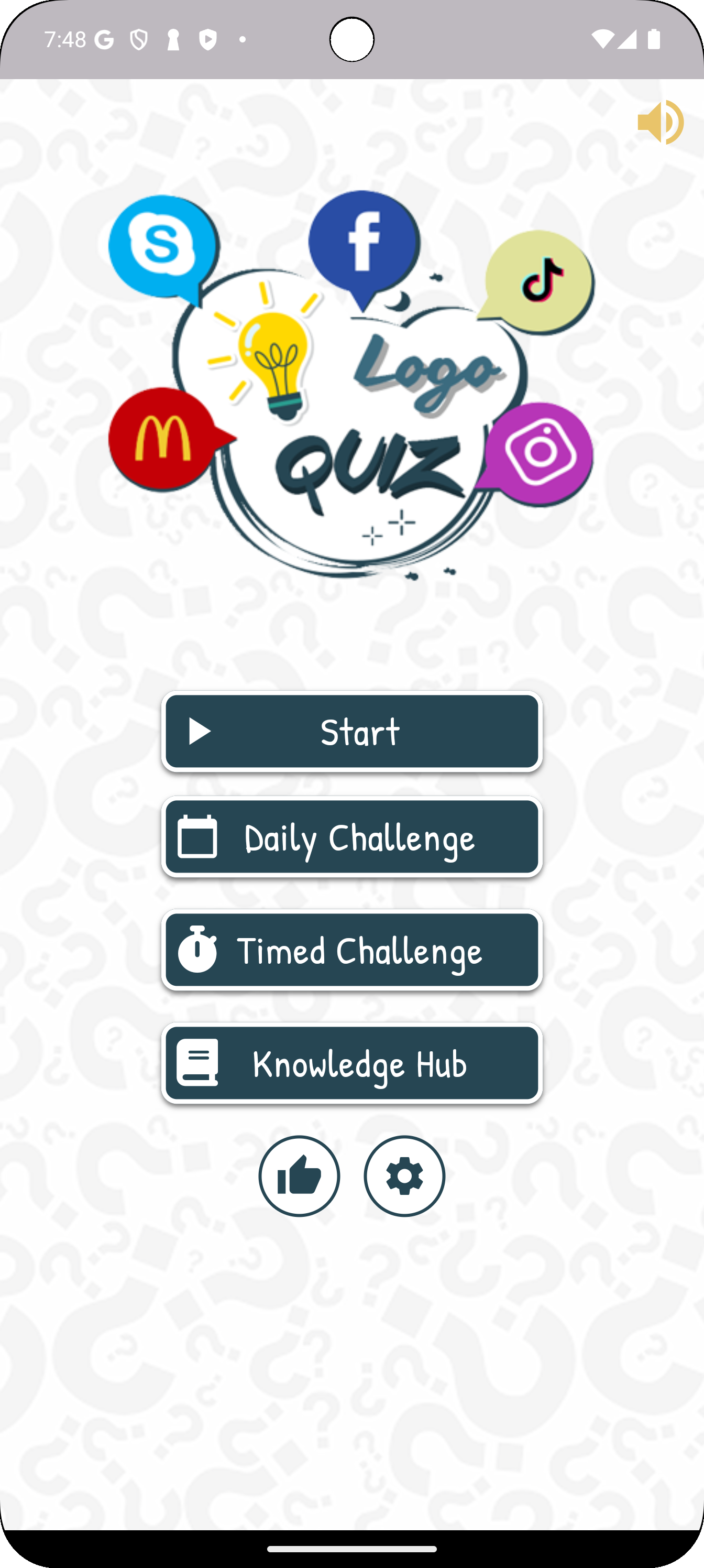This screenshot has height=1568, width=704.
Task: Mute the game sound
Action: coord(660,122)
